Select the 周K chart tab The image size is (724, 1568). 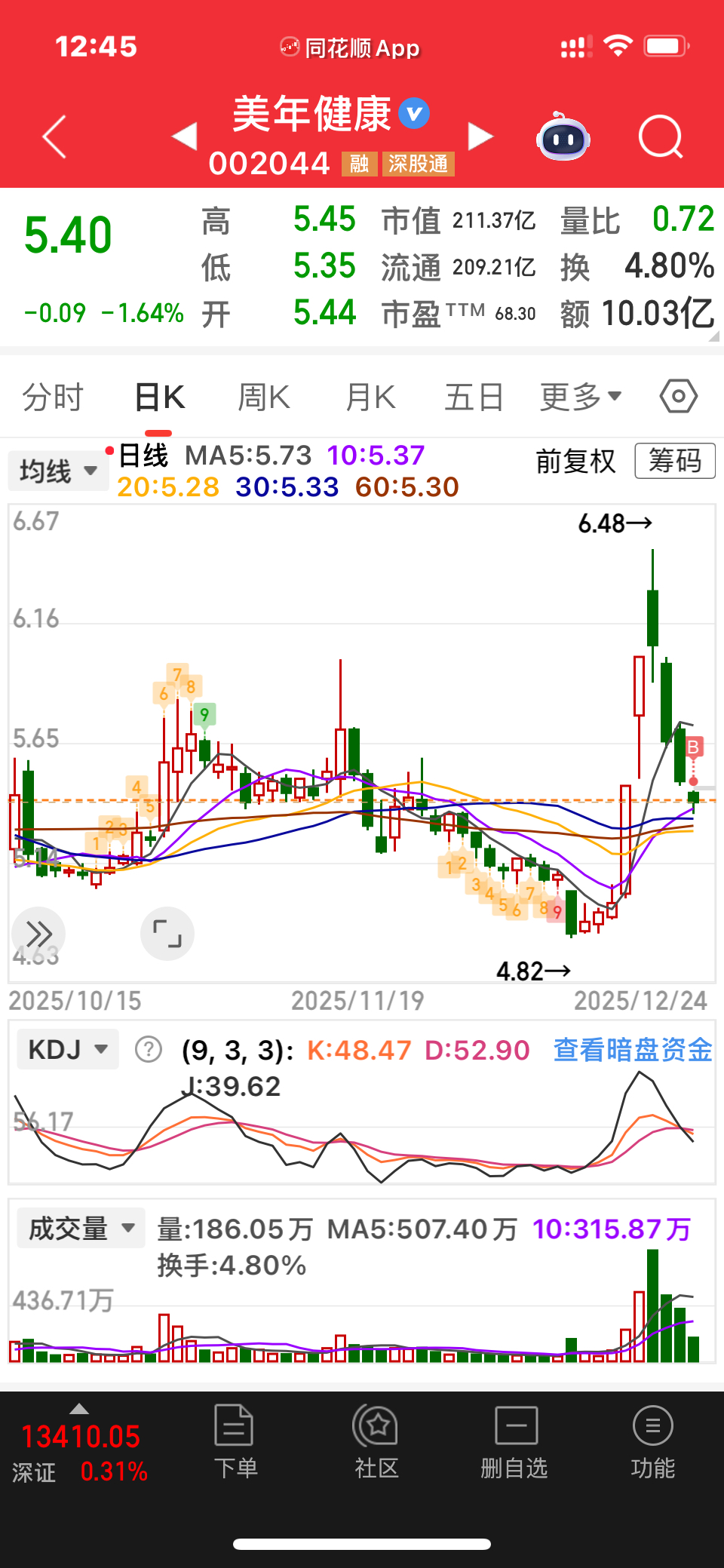(264, 397)
